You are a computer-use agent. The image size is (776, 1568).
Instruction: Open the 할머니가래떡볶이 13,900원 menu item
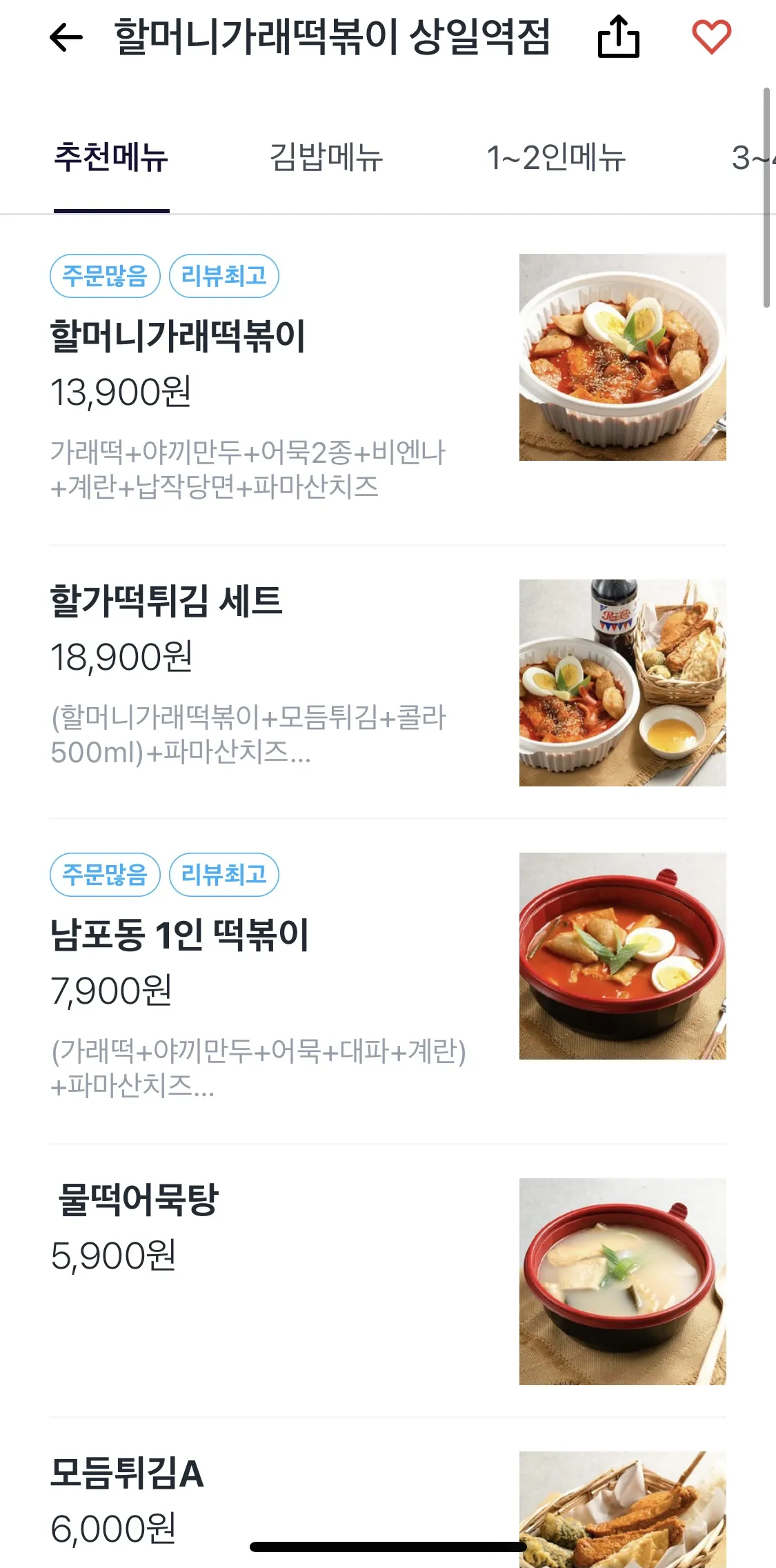178,337
